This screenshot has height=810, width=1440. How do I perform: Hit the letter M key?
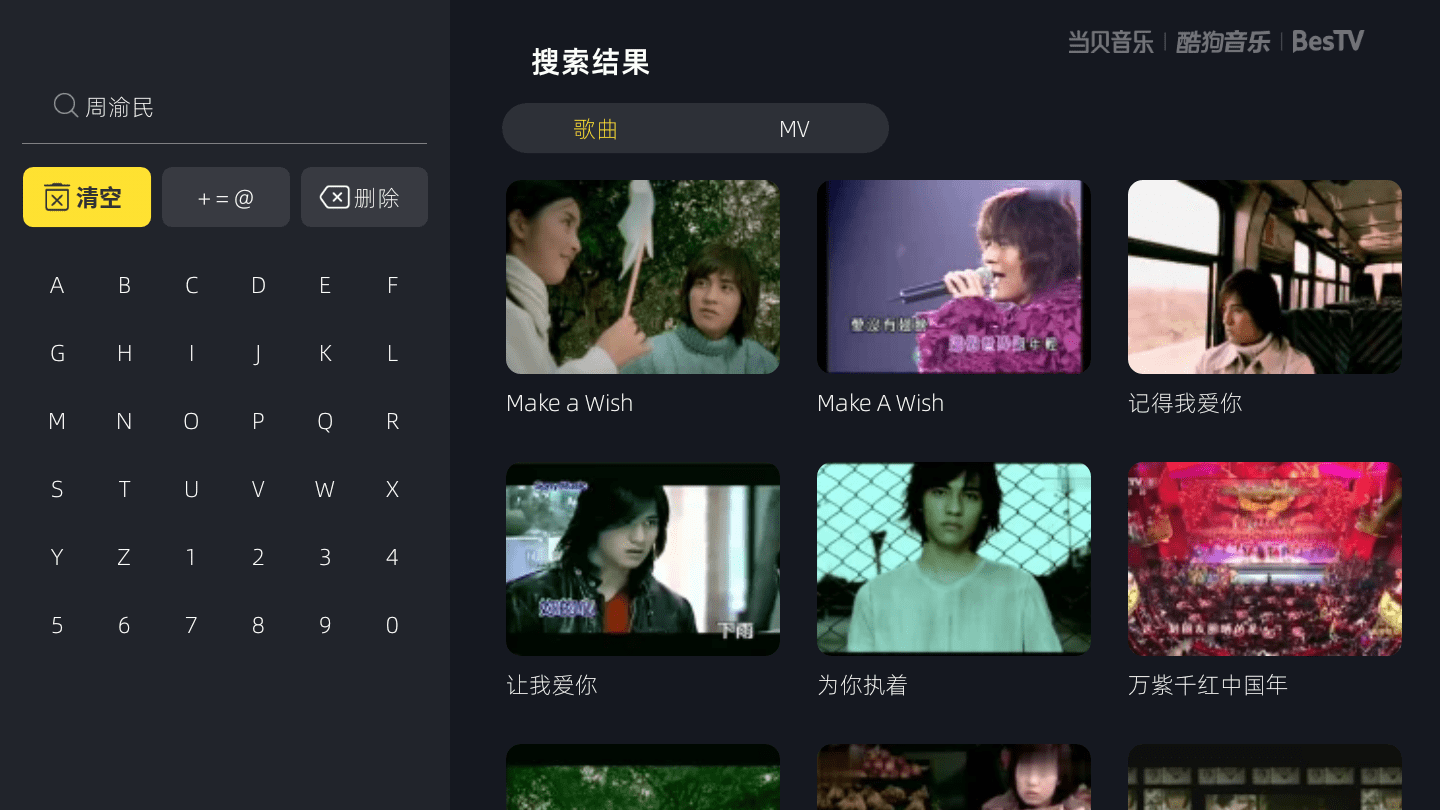pyautogui.click(x=57, y=422)
